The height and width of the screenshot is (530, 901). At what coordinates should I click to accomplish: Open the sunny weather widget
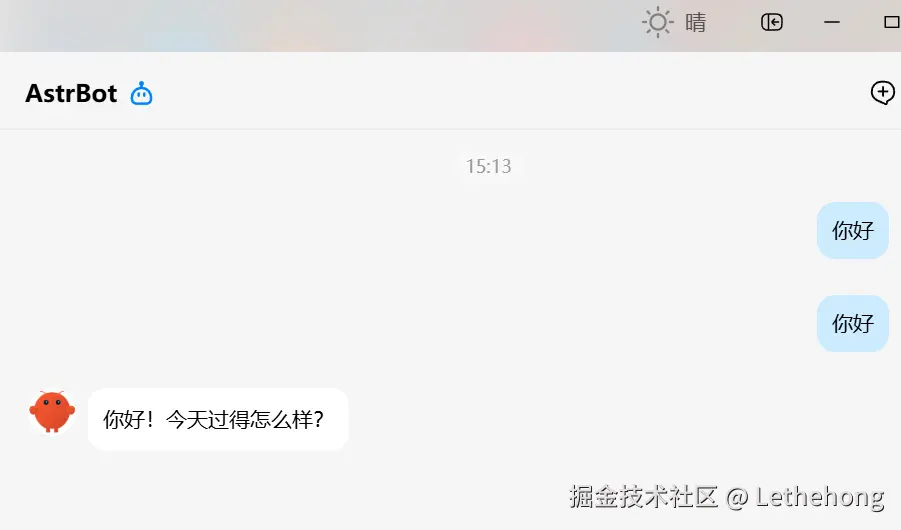pos(674,22)
